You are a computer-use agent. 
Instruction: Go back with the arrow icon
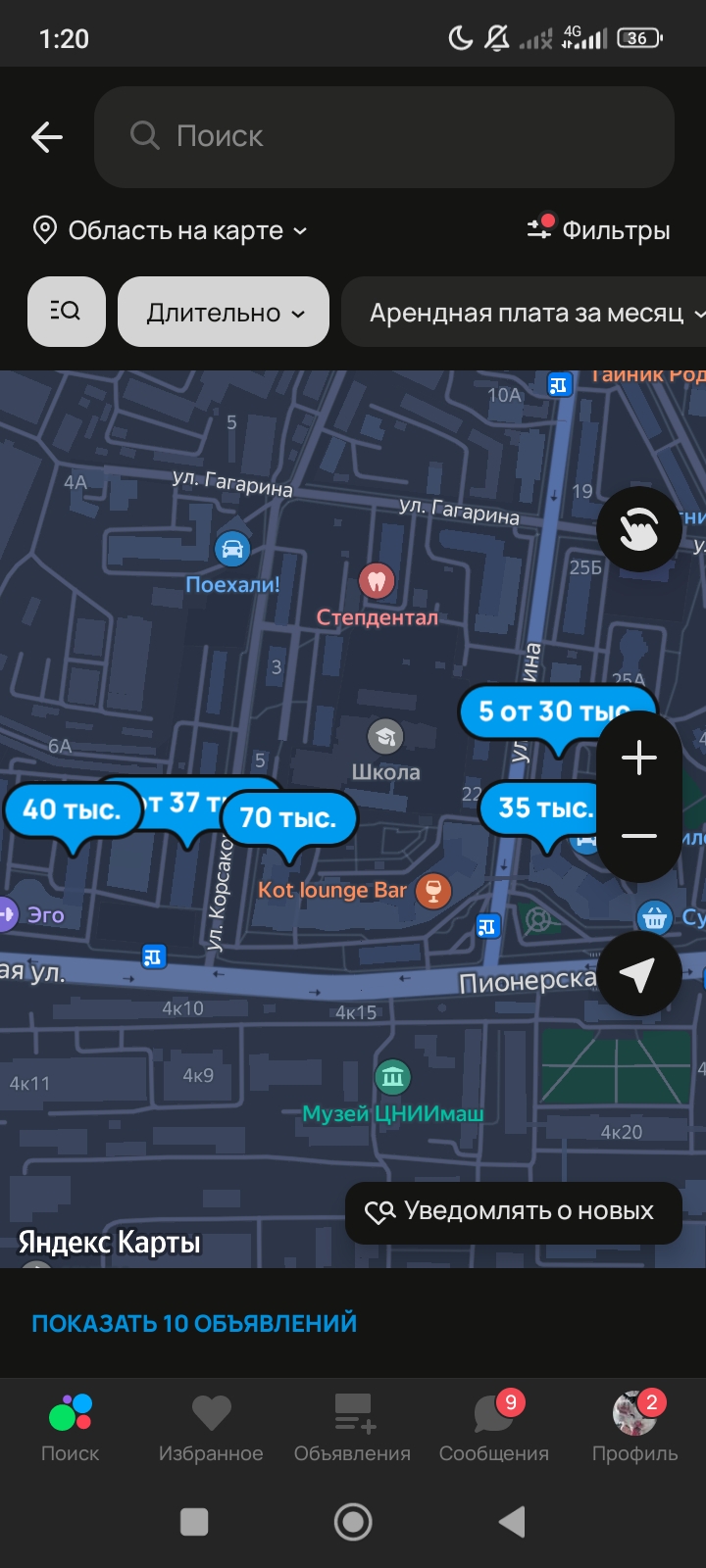point(47,137)
